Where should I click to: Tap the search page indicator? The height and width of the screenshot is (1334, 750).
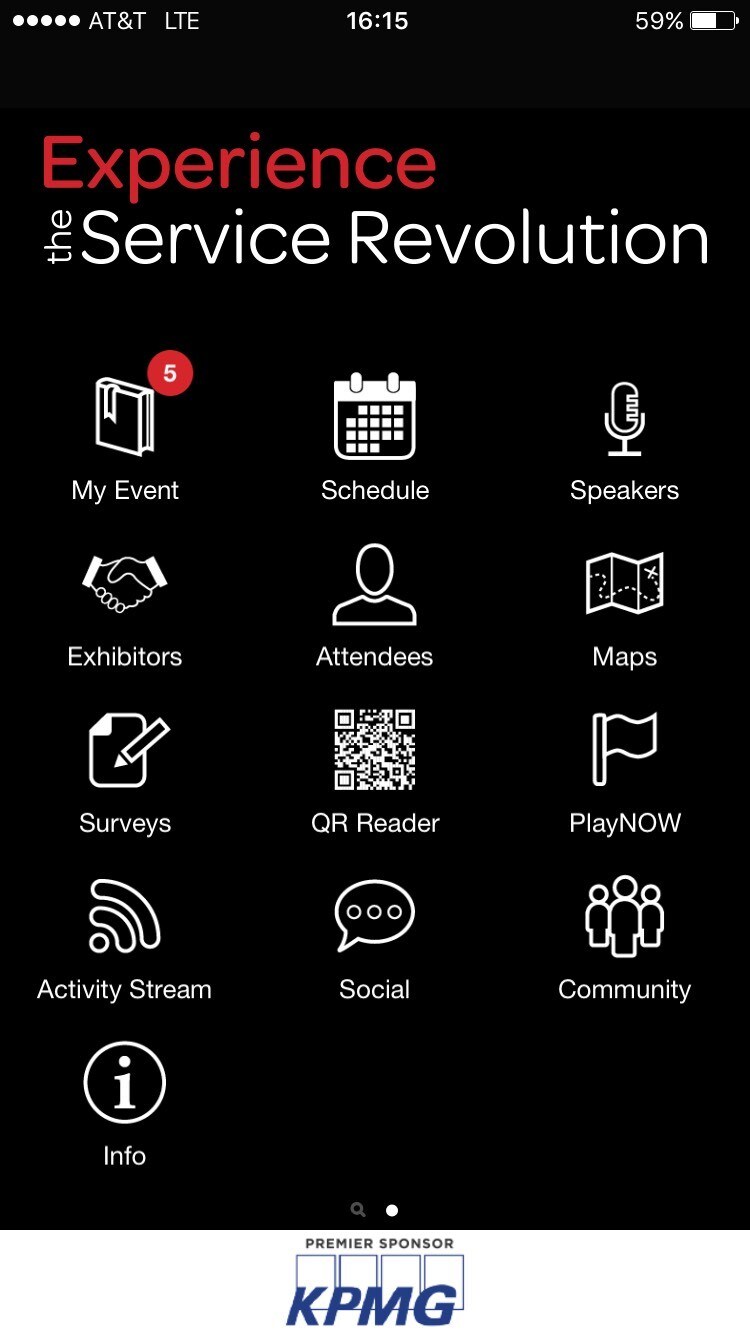tap(358, 1210)
